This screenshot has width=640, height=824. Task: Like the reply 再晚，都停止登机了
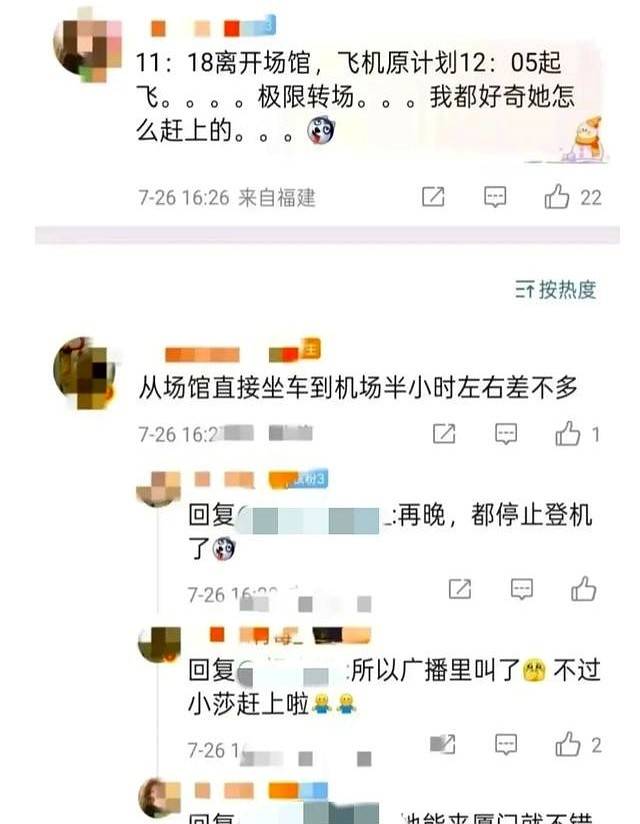pos(584,590)
